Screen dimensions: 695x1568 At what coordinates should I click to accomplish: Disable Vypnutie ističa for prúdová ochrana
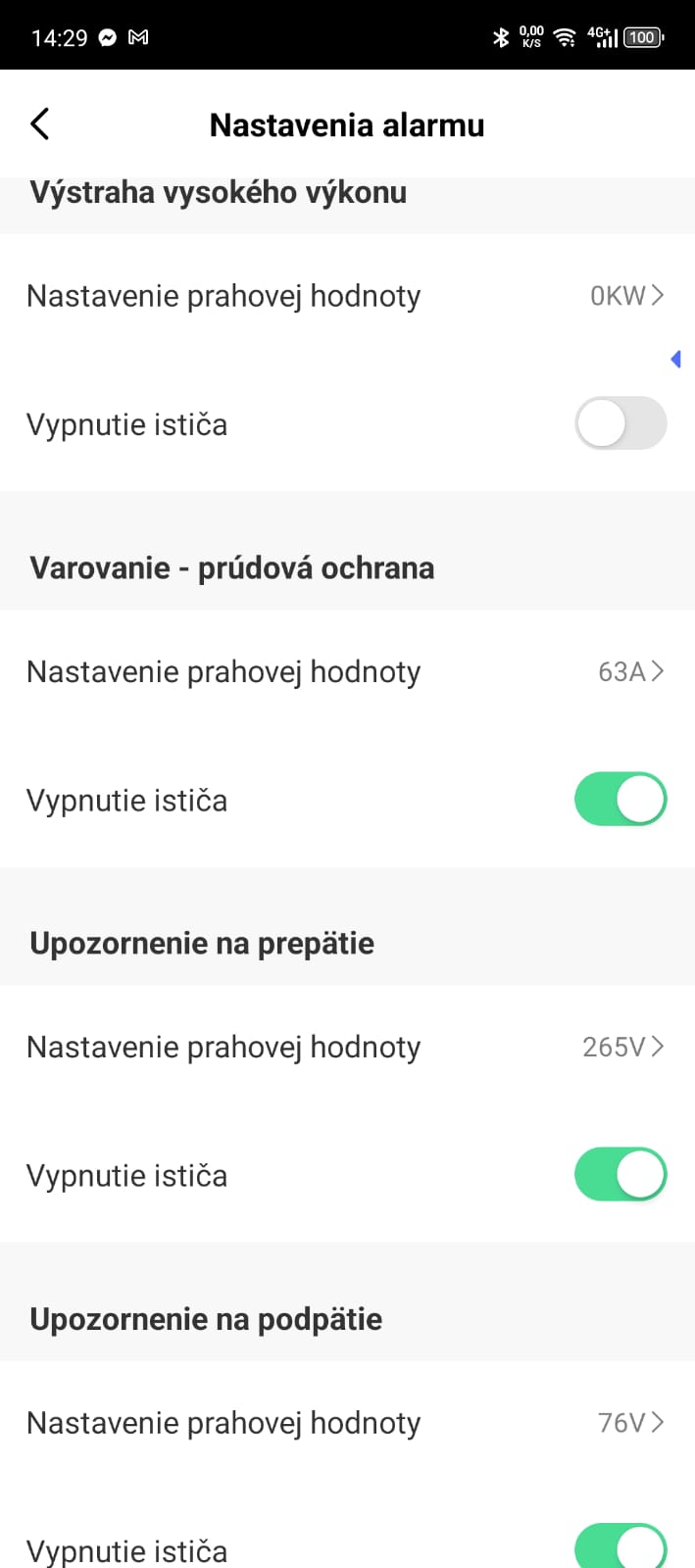click(x=621, y=799)
